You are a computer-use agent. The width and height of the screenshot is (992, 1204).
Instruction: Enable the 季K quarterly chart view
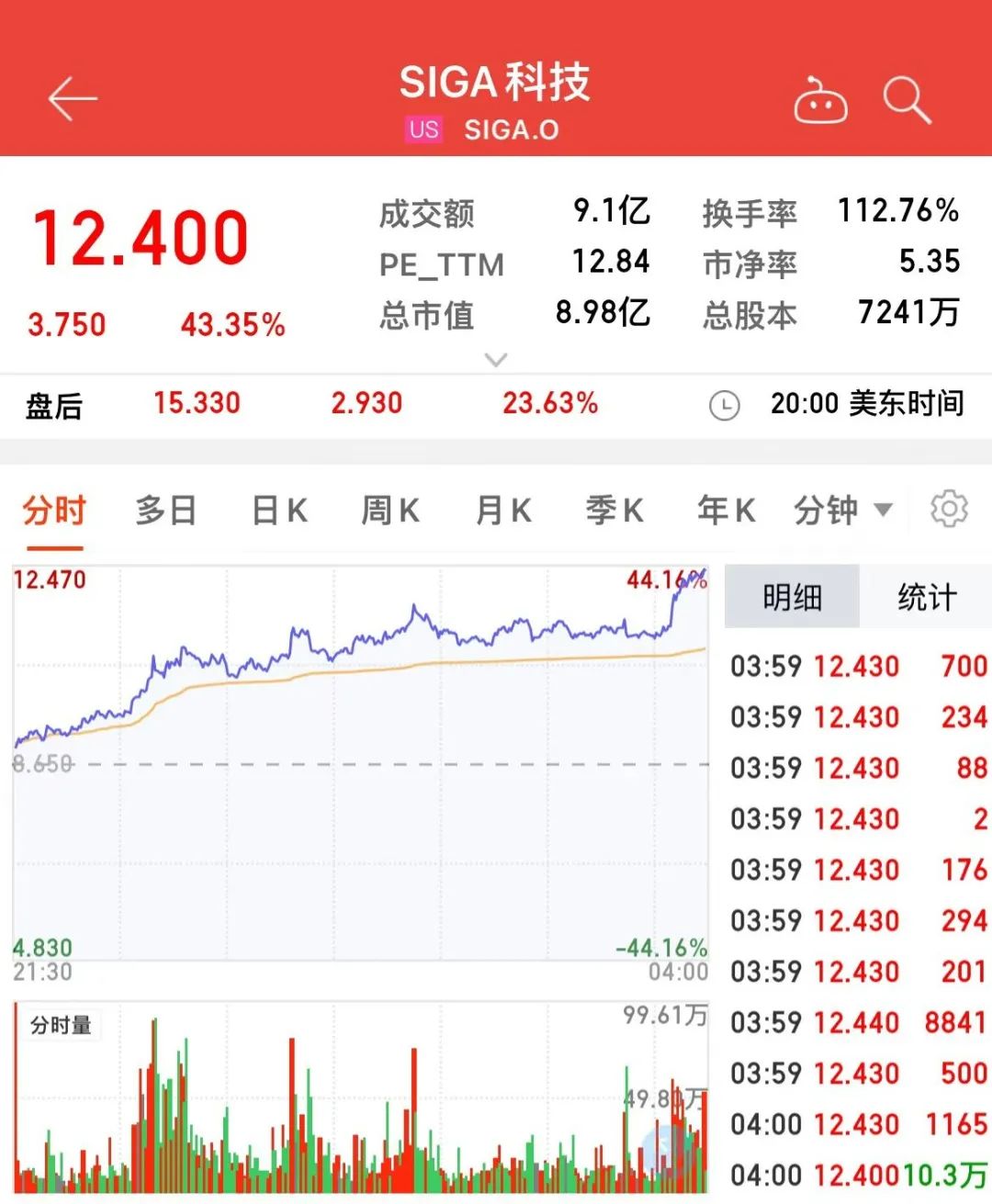[x=614, y=510]
